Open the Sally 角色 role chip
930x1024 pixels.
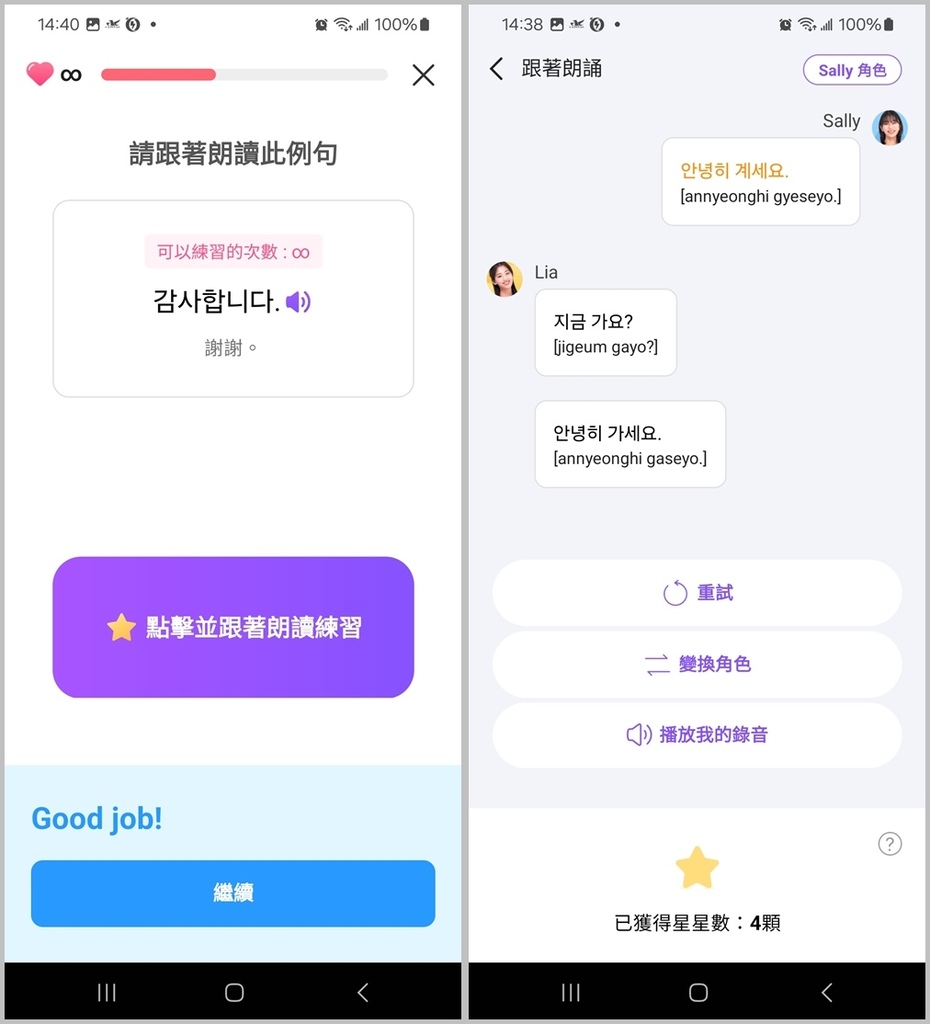coord(852,70)
